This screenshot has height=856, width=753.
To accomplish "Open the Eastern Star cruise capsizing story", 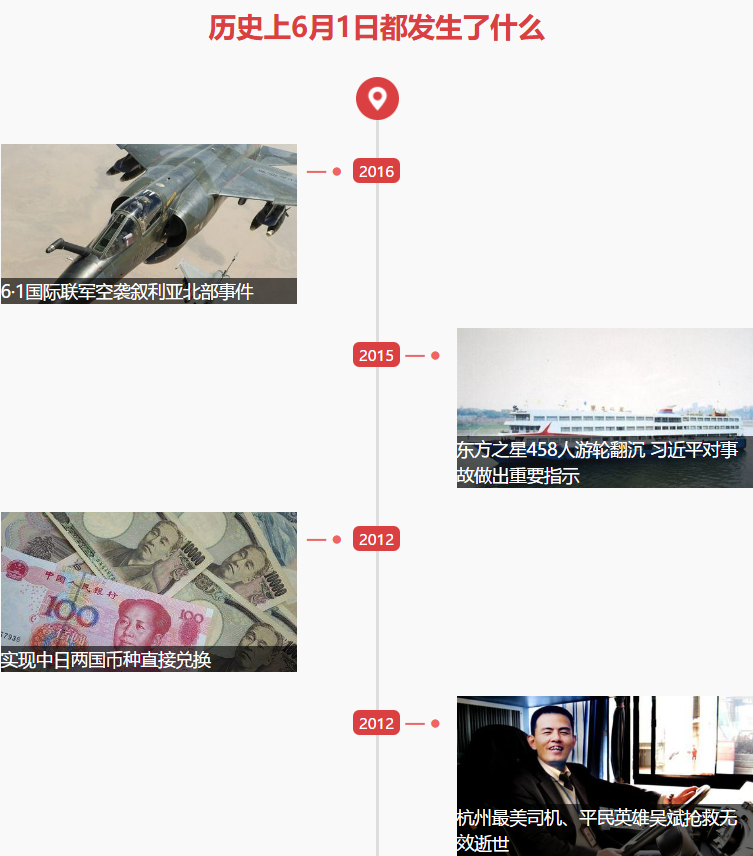I will pos(604,407).
